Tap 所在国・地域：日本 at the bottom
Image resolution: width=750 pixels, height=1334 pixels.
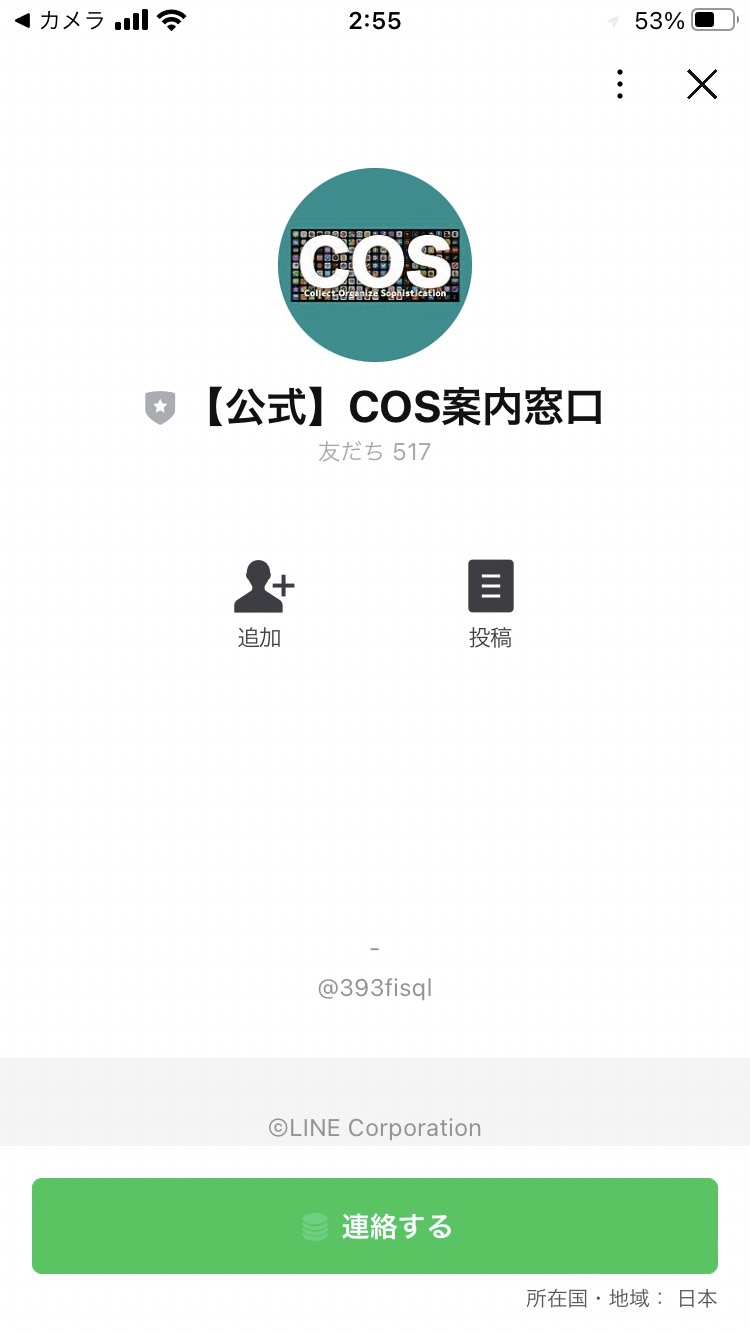(620, 1298)
